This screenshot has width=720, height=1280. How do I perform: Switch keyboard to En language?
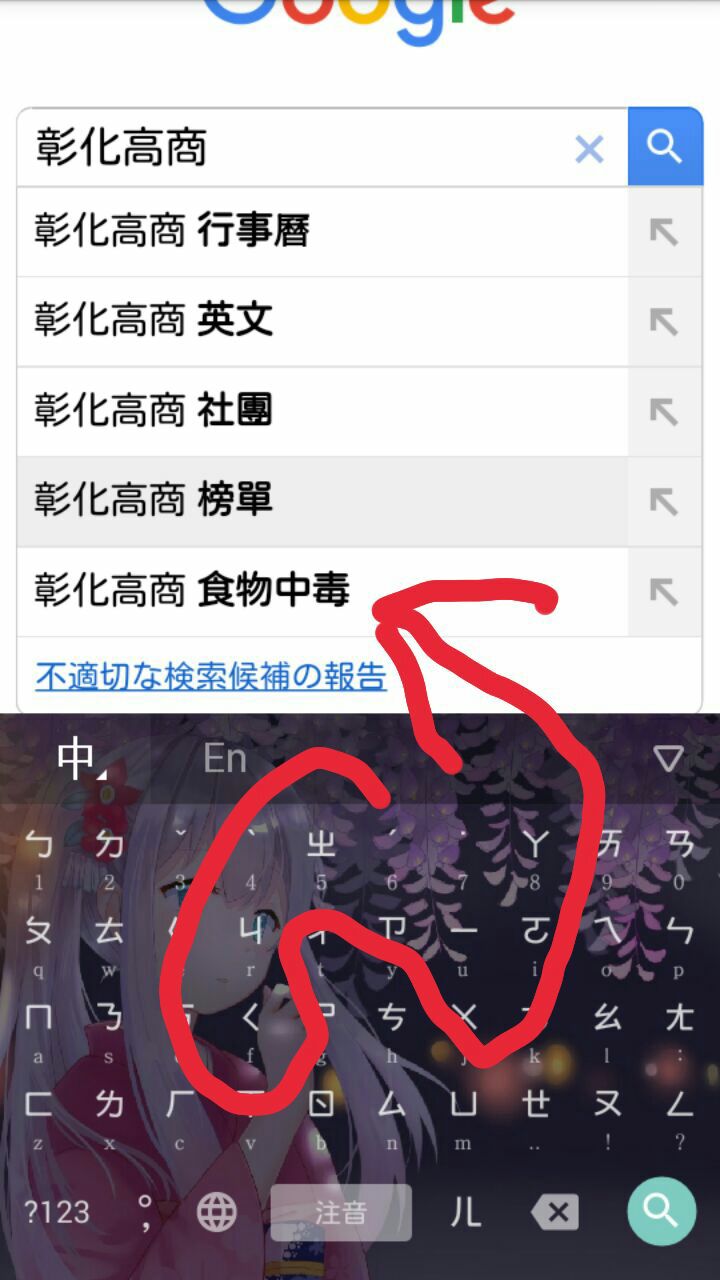[225, 759]
